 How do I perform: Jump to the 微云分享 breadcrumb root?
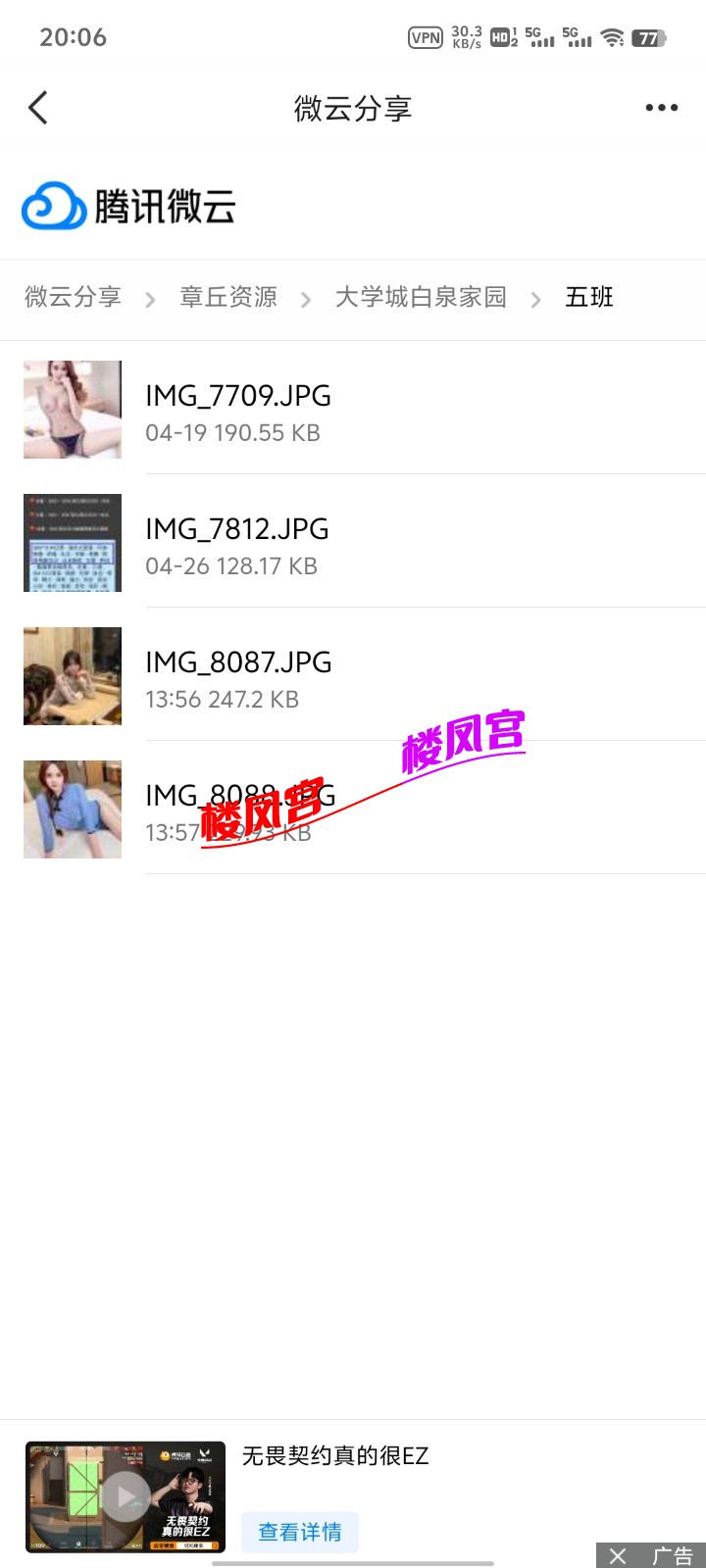73,297
